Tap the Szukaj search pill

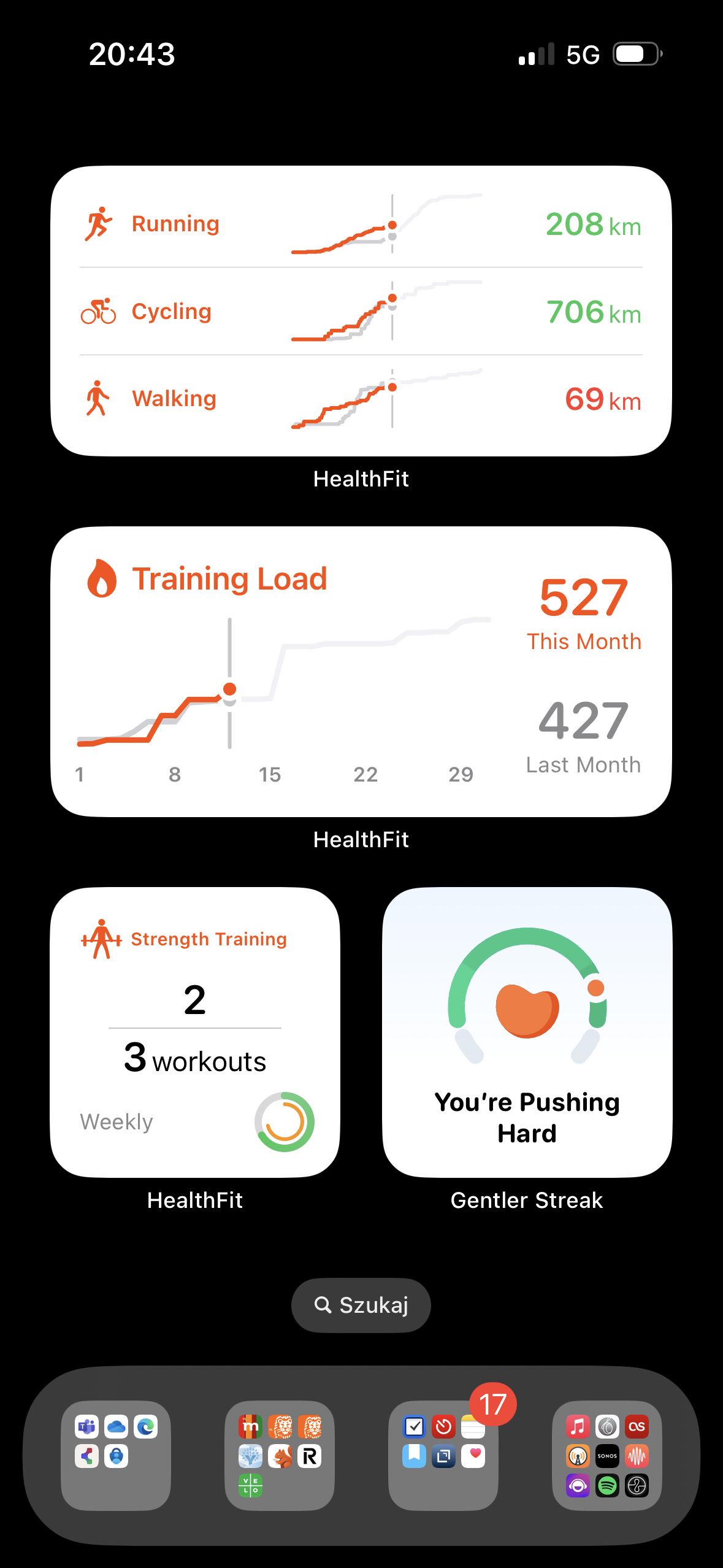tap(361, 1305)
